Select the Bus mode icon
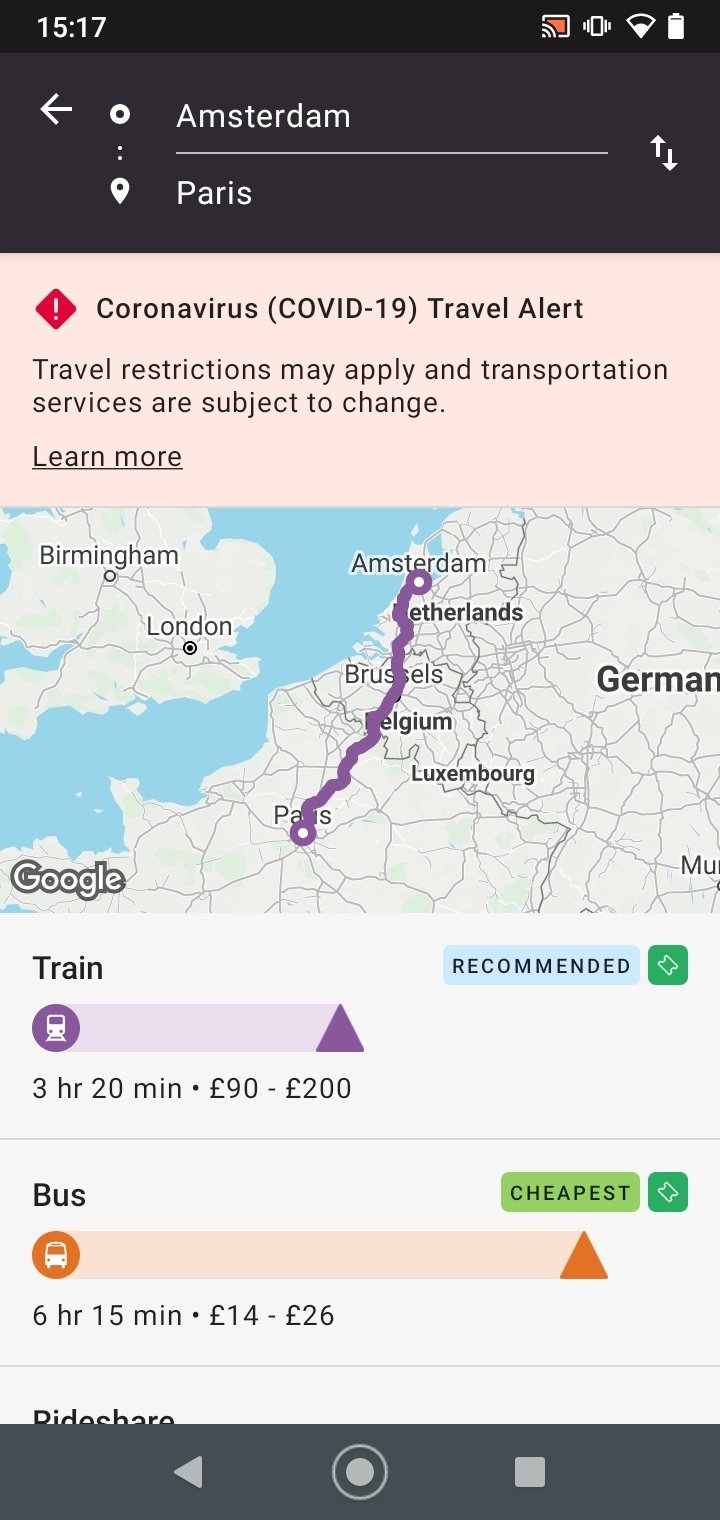Screen dimensions: 720x1520 [x=56, y=1255]
